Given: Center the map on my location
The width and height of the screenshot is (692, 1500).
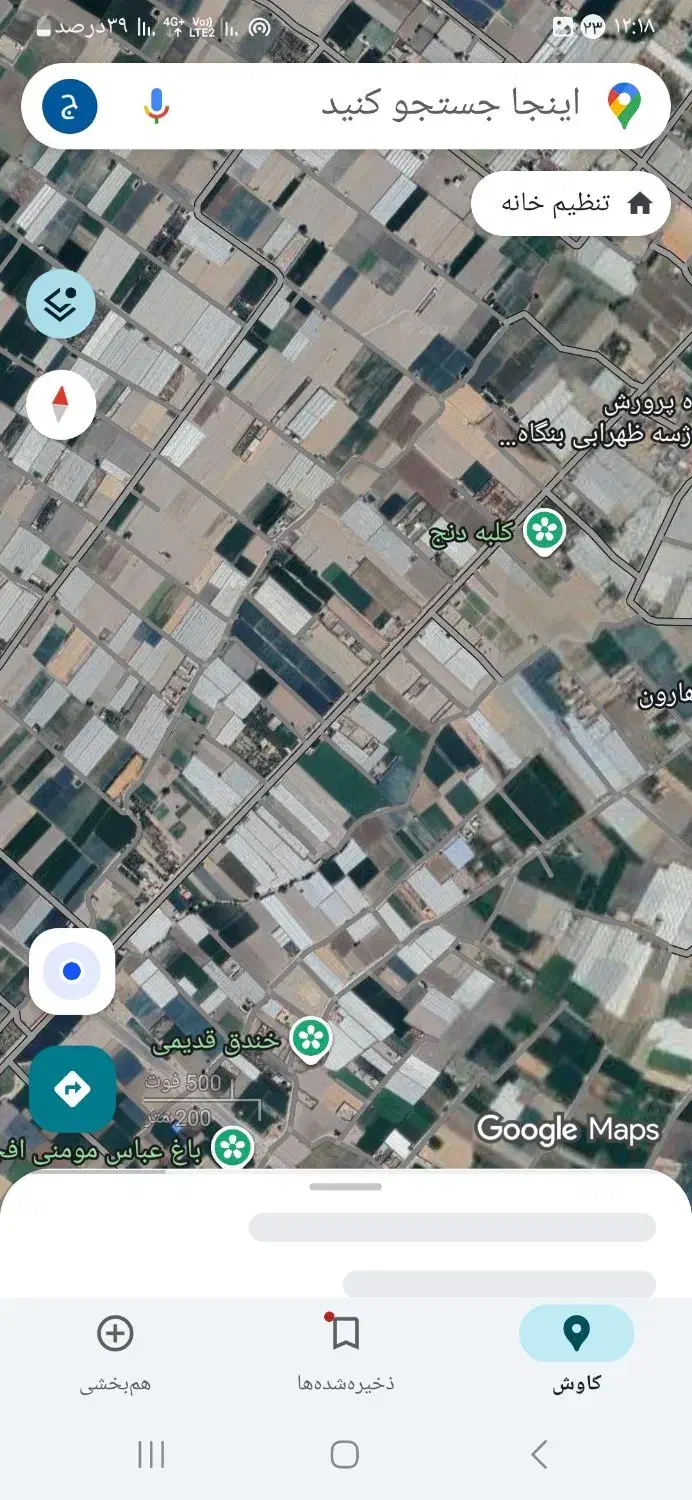Looking at the screenshot, I should [72, 971].
